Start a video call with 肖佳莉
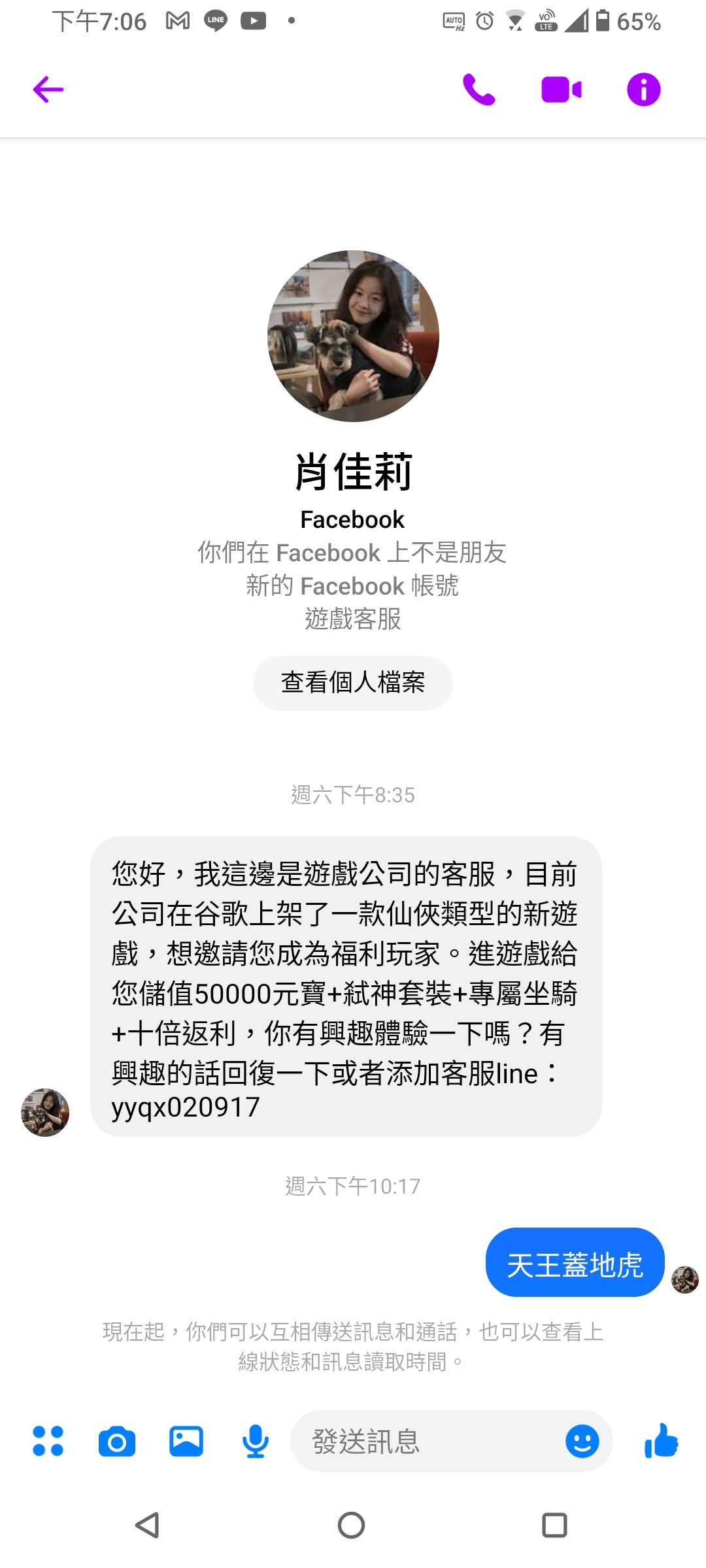This screenshot has width=706, height=1568. (x=561, y=90)
